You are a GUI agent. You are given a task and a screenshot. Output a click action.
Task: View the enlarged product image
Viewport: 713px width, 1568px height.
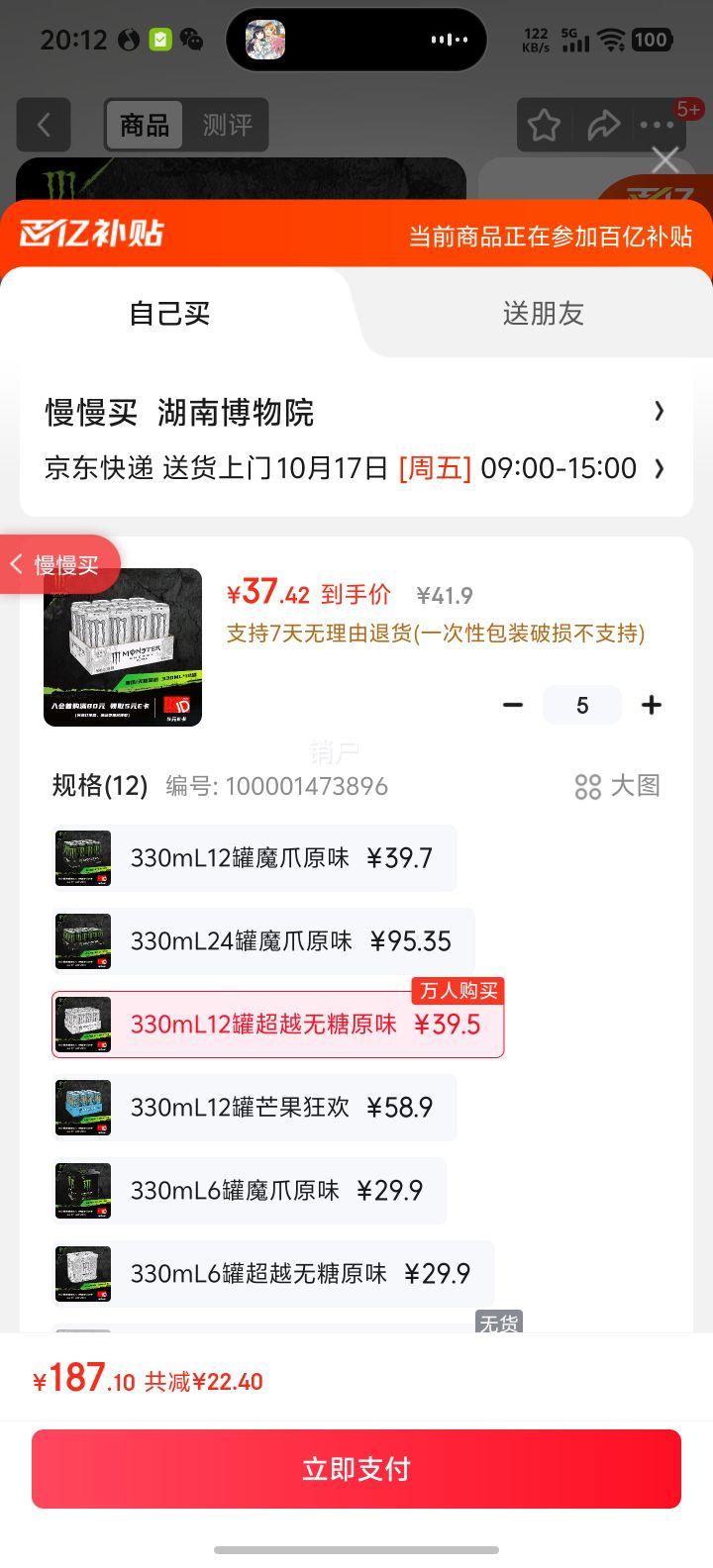pyautogui.click(x=123, y=647)
